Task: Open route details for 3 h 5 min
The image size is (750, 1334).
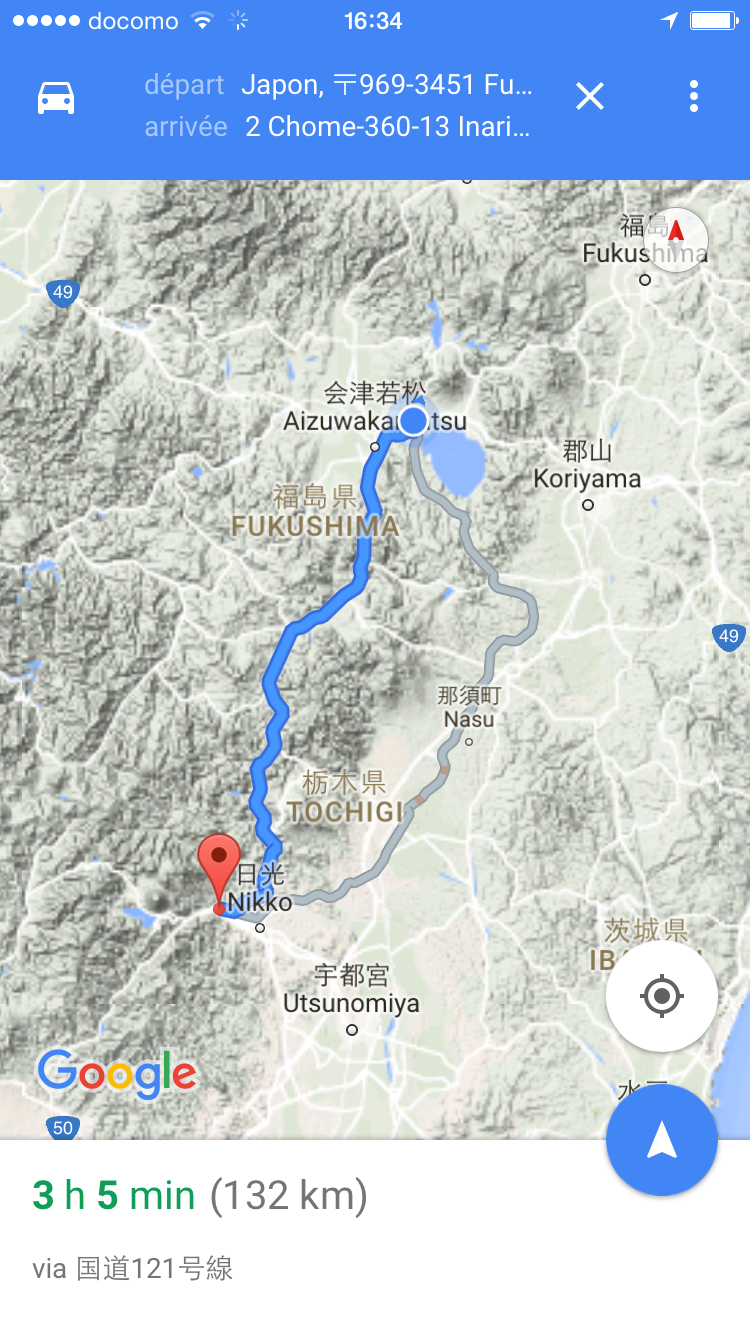Action: point(200,1195)
